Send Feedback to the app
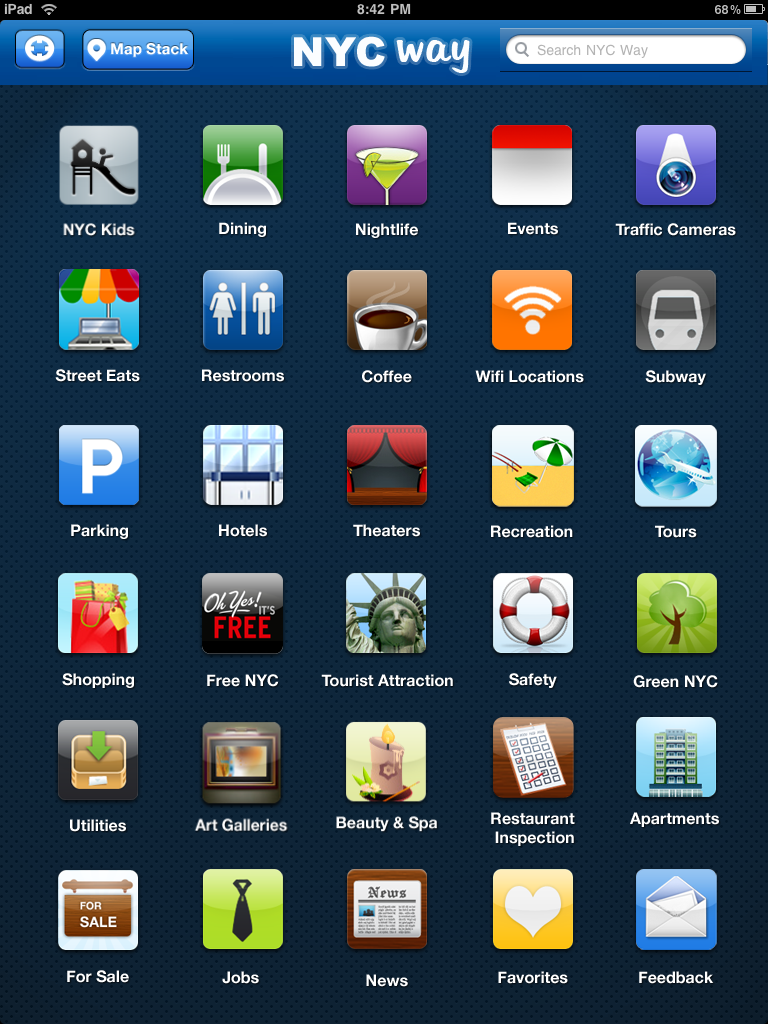The image size is (768, 1024). (x=676, y=909)
